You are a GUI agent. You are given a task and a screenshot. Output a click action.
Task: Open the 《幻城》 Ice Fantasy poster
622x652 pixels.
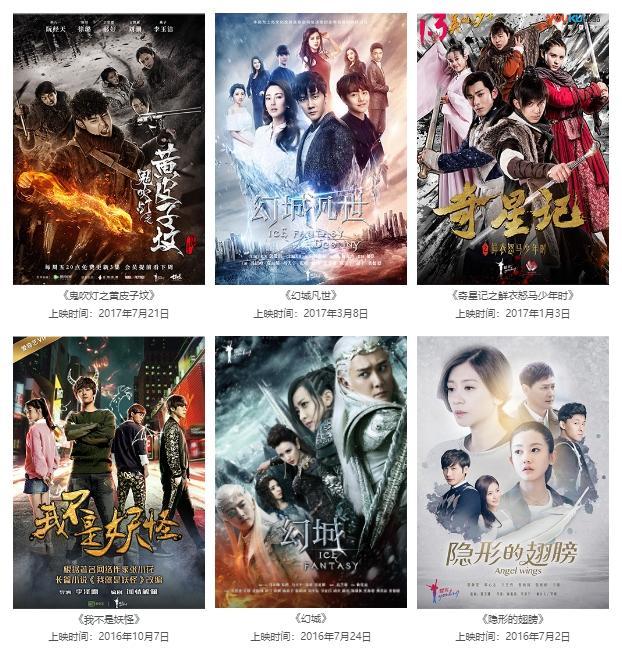pyautogui.click(x=311, y=472)
